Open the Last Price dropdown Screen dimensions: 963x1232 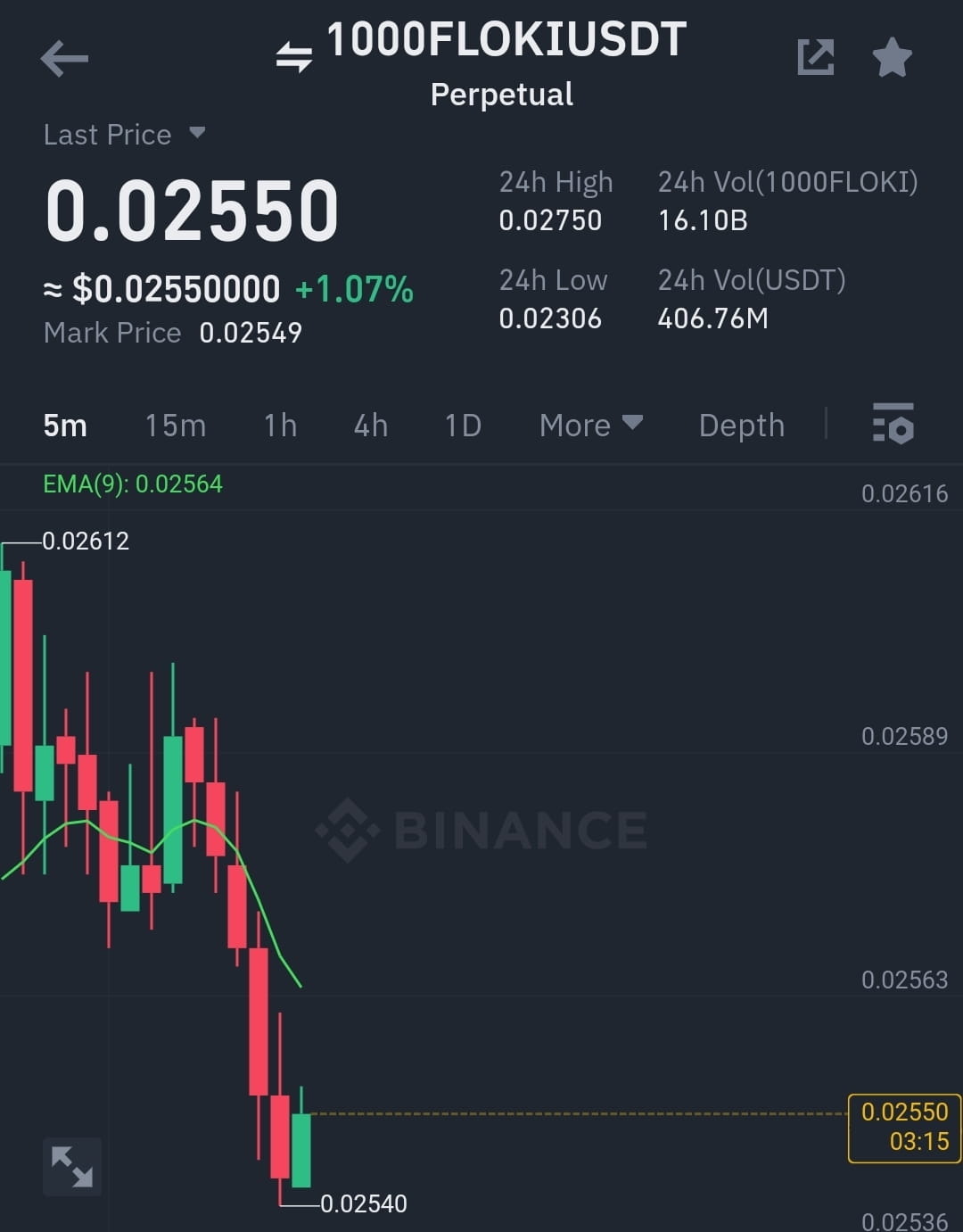(124, 134)
